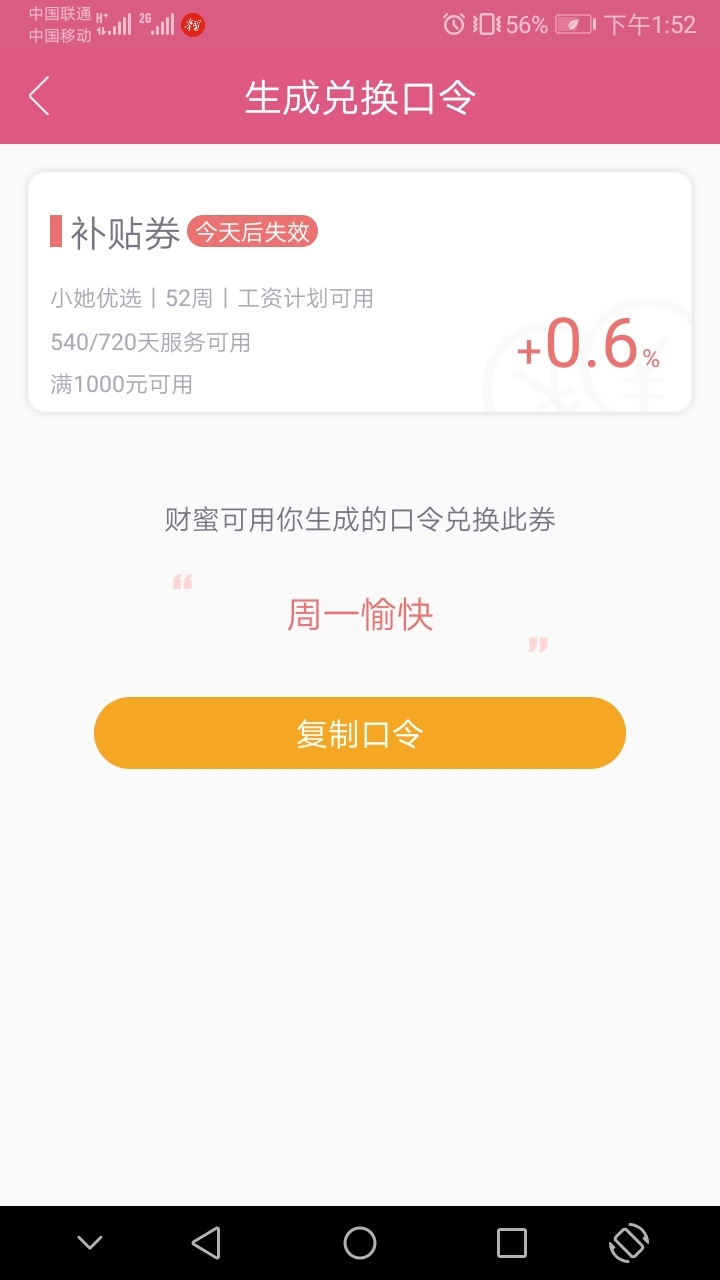Hide the navigation bar with down chevron
This screenshot has height=1280, width=720.
coord(90,1243)
